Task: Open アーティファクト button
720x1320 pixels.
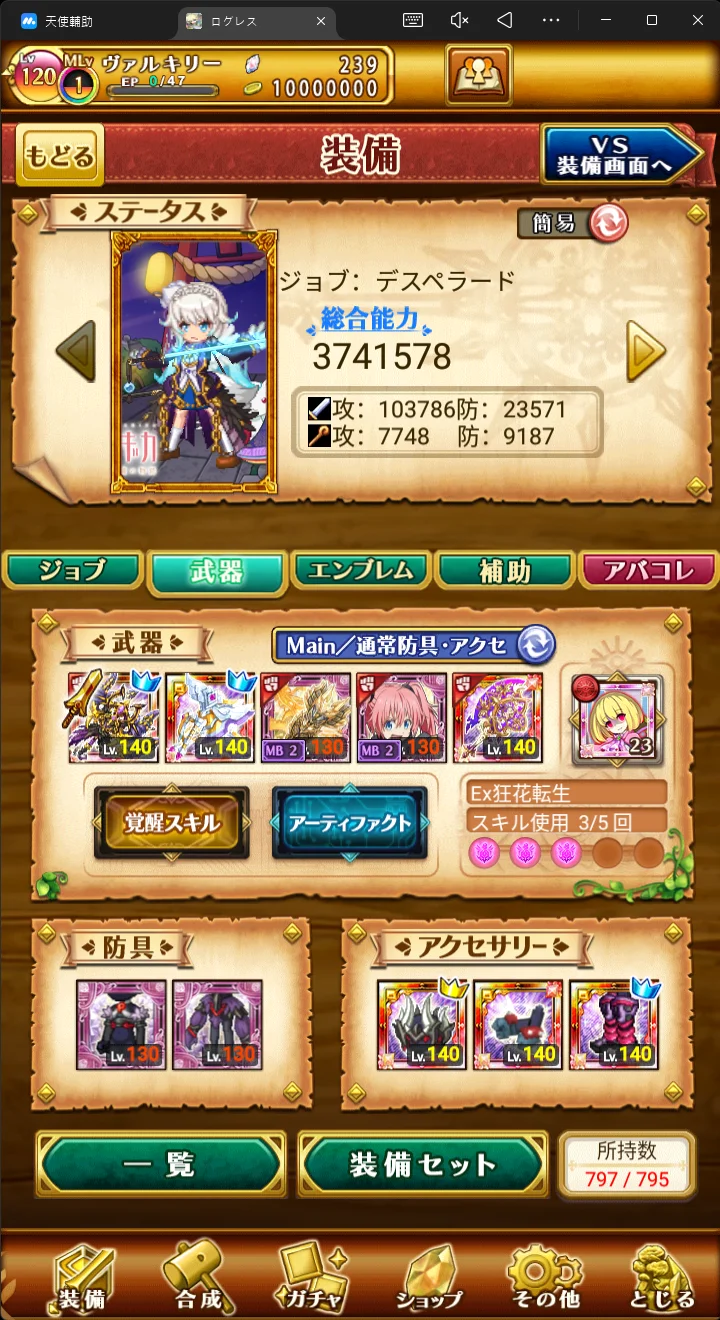Action: 349,823
